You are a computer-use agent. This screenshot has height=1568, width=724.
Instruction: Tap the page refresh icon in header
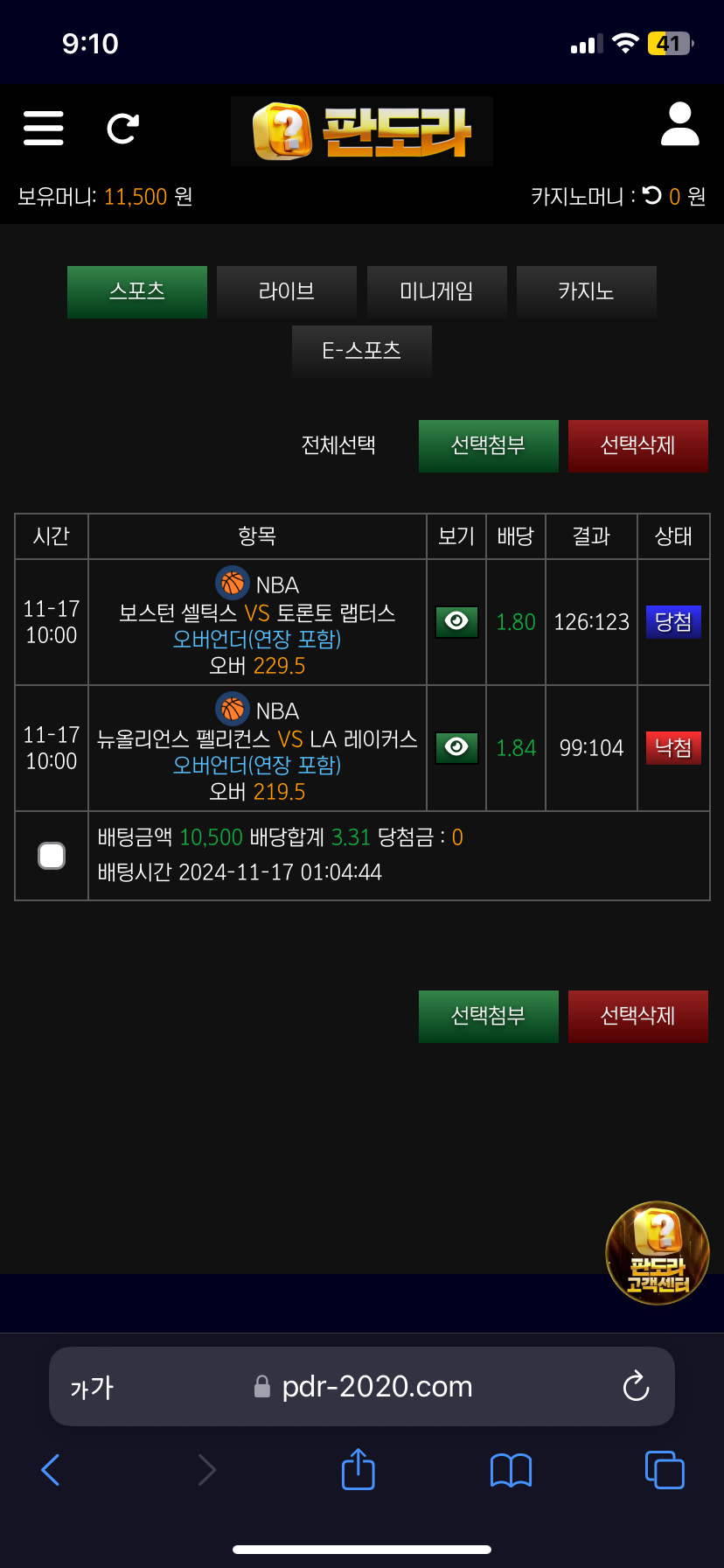(122, 129)
